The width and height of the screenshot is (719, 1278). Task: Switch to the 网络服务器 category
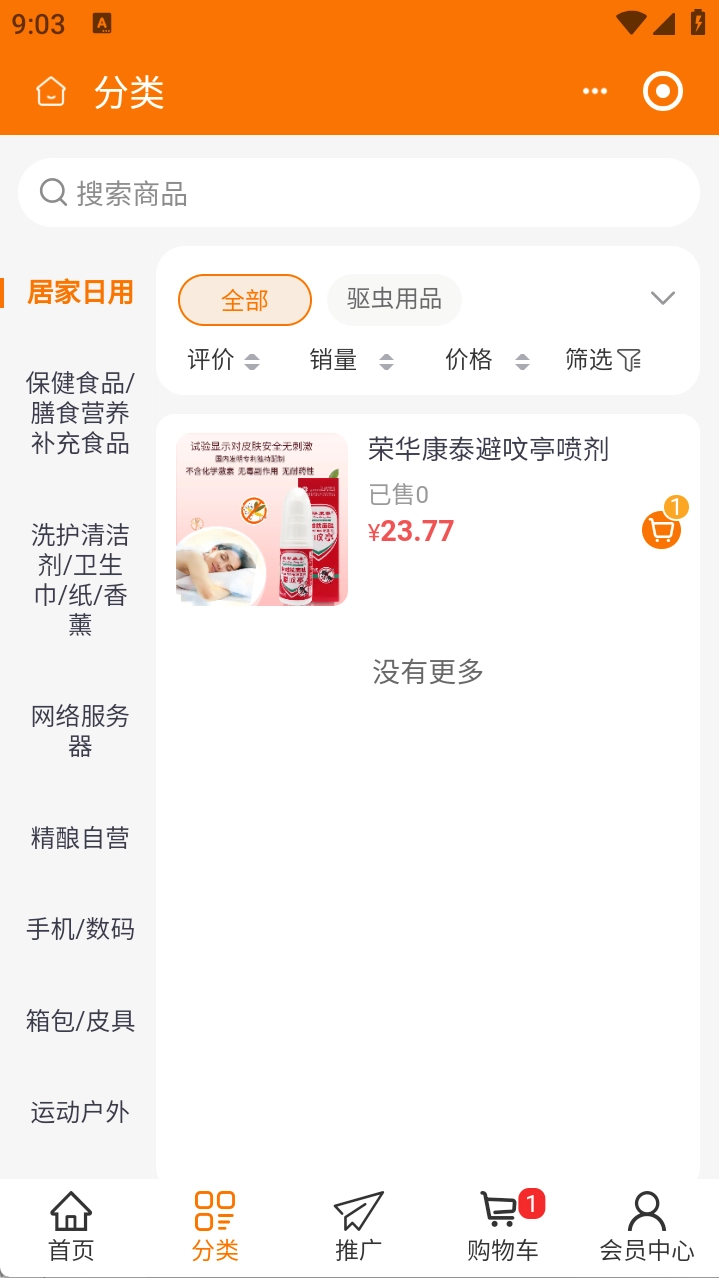pos(80,731)
